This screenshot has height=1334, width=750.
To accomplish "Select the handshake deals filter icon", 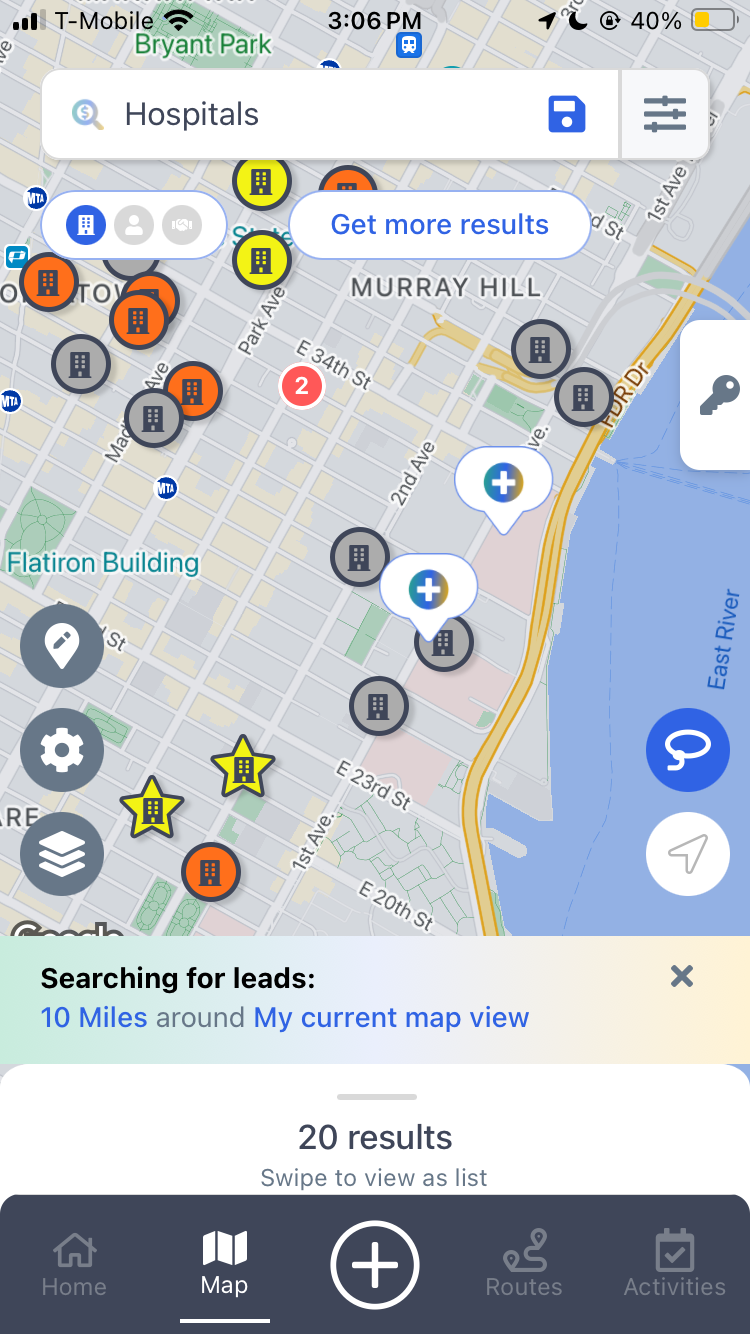I will point(181,225).
